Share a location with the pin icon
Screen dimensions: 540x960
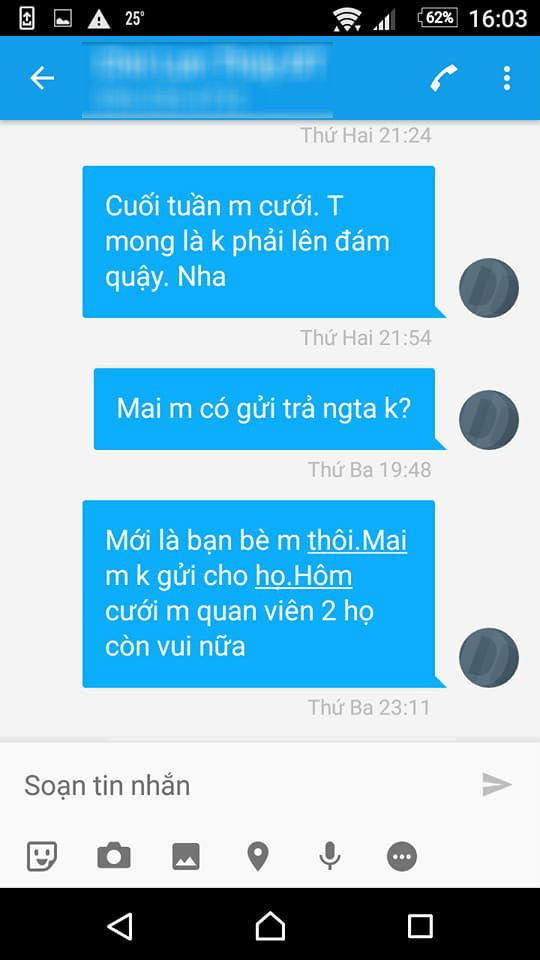(x=258, y=856)
